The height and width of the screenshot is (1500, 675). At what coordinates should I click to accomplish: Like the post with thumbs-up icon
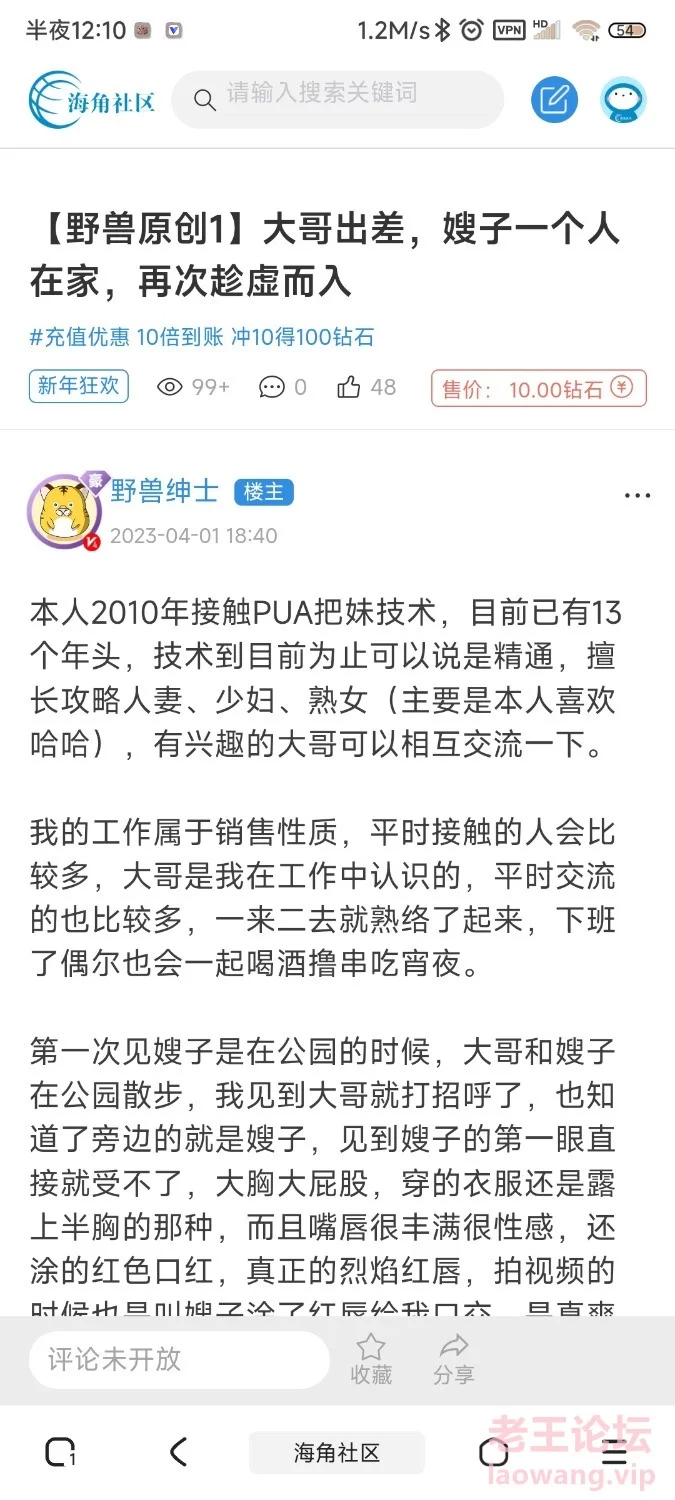point(366,387)
